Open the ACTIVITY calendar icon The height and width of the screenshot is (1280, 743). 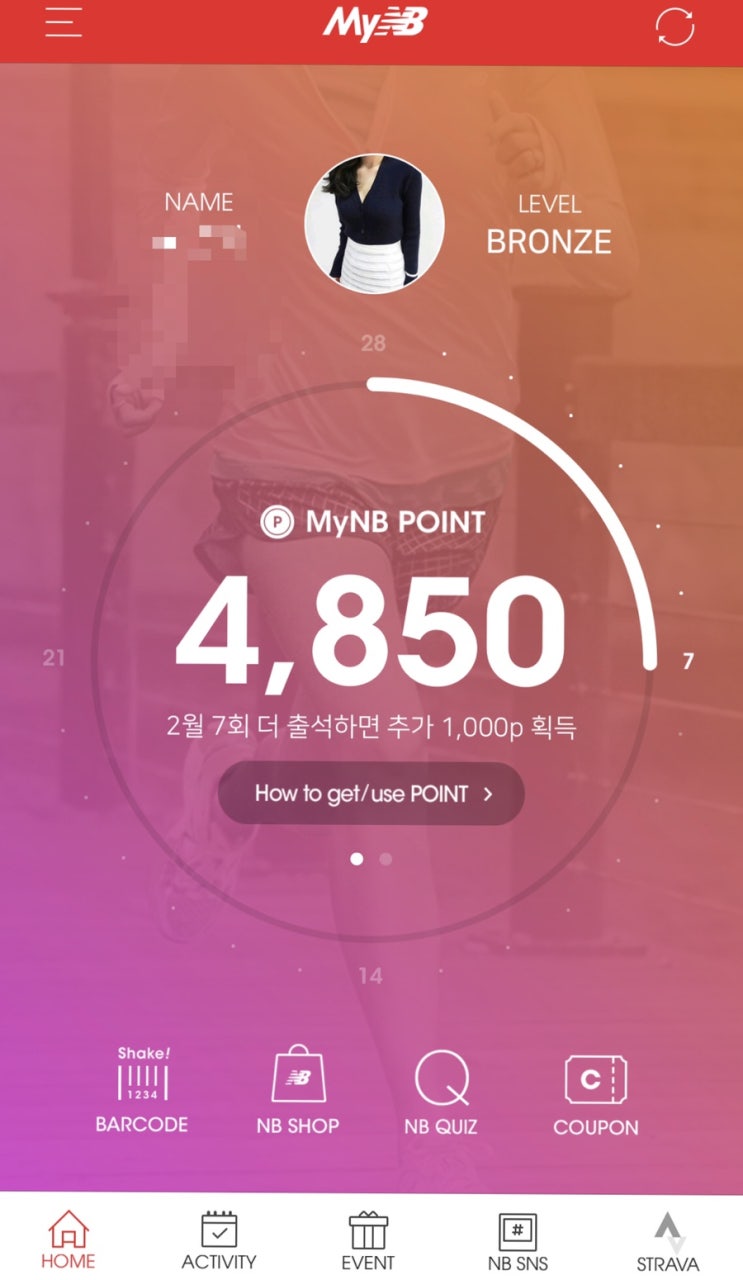(218, 1230)
